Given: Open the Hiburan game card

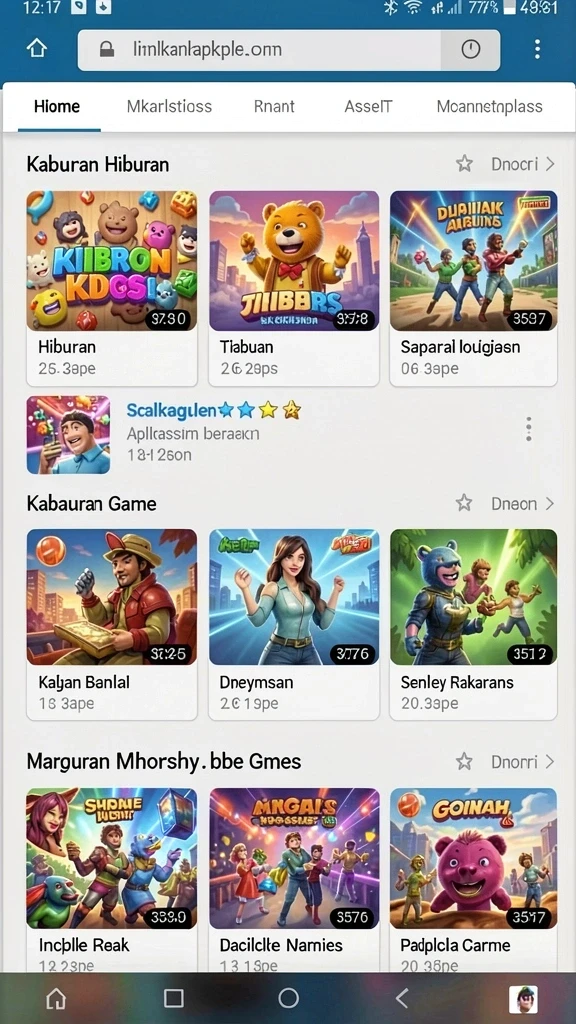Looking at the screenshot, I should [x=112, y=288].
